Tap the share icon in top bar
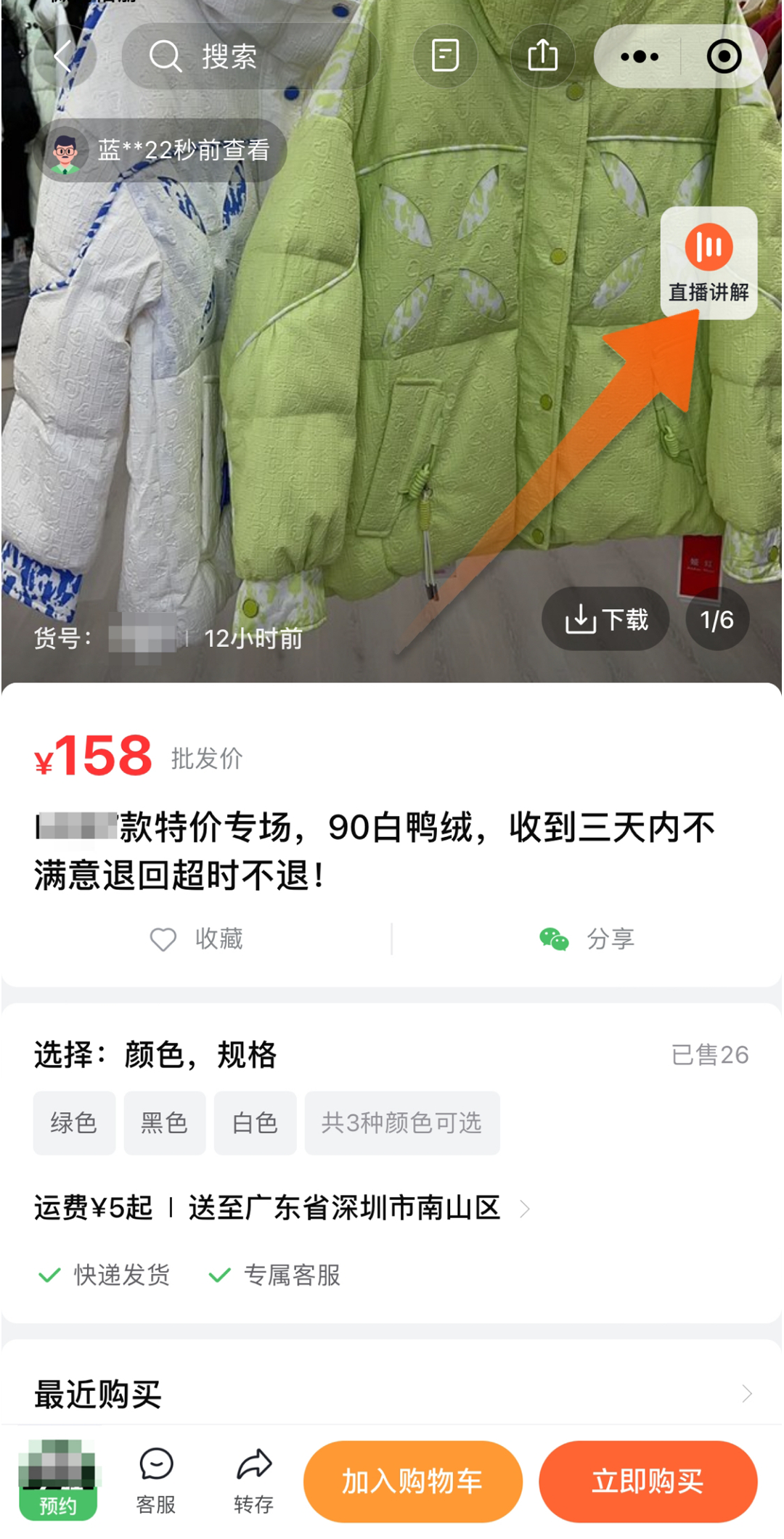 [542, 56]
